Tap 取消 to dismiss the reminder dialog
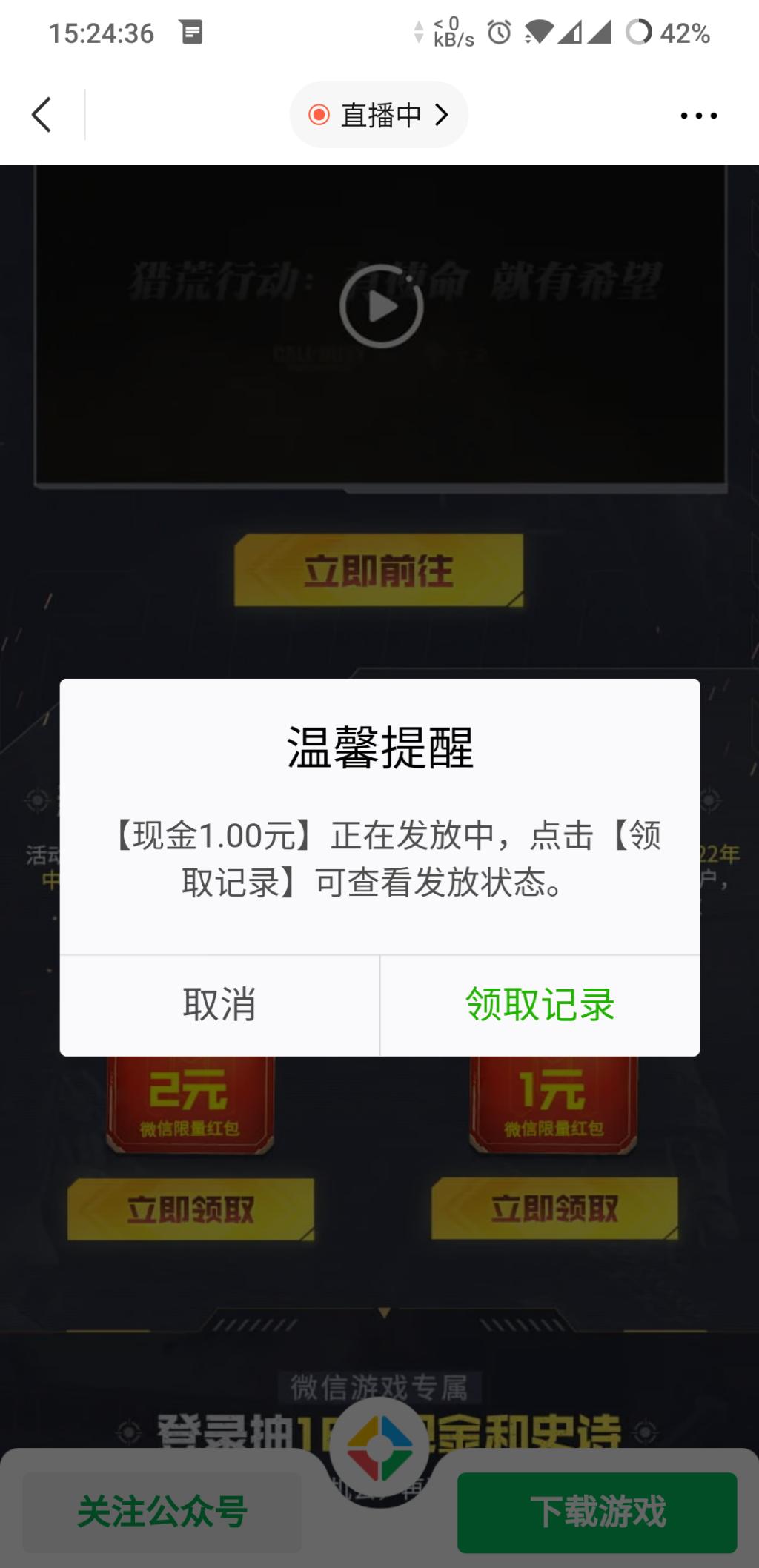Image resolution: width=759 pixels, height=1568 pixels. click(219, 1006)
